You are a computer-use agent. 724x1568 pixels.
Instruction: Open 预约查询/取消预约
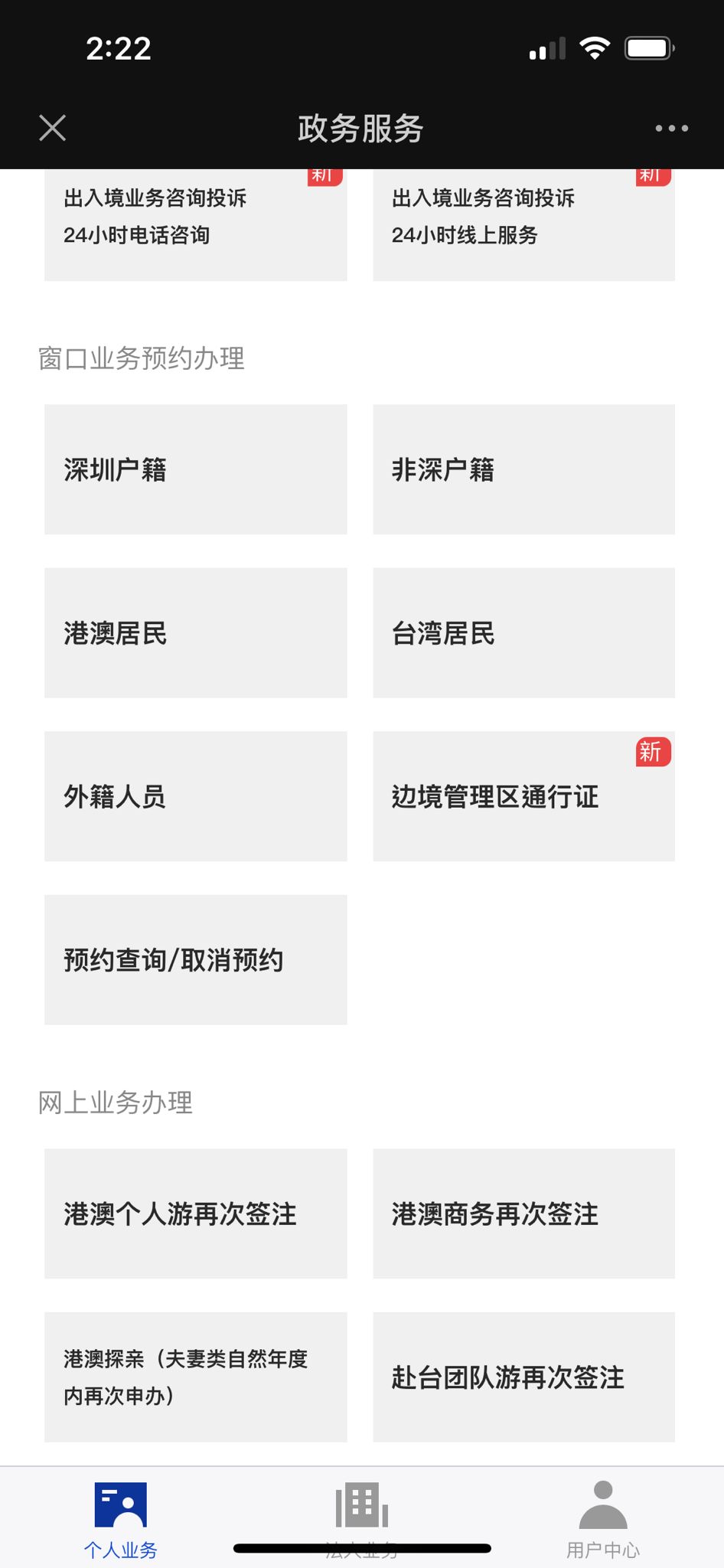[195, 959]
